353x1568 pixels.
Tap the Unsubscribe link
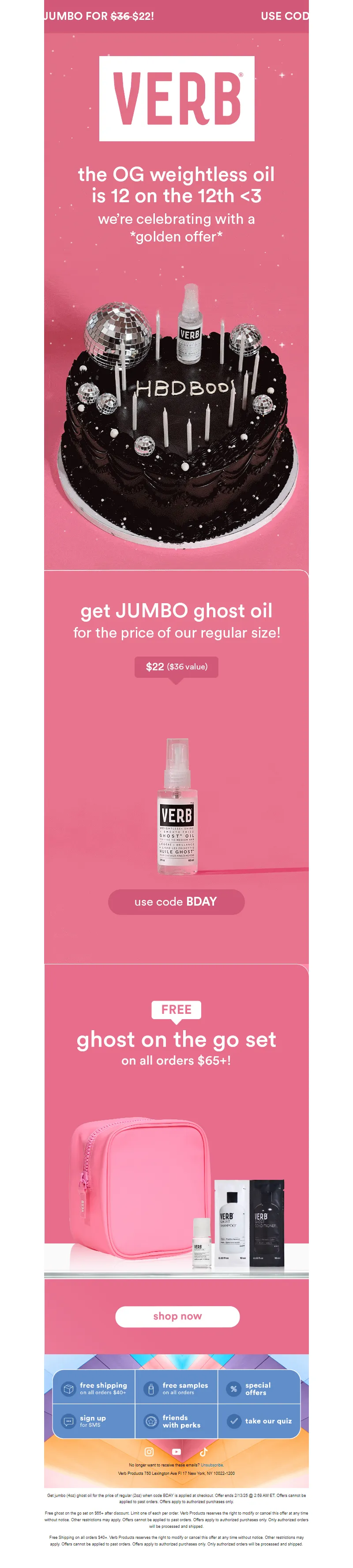(x=212, y=1465)
